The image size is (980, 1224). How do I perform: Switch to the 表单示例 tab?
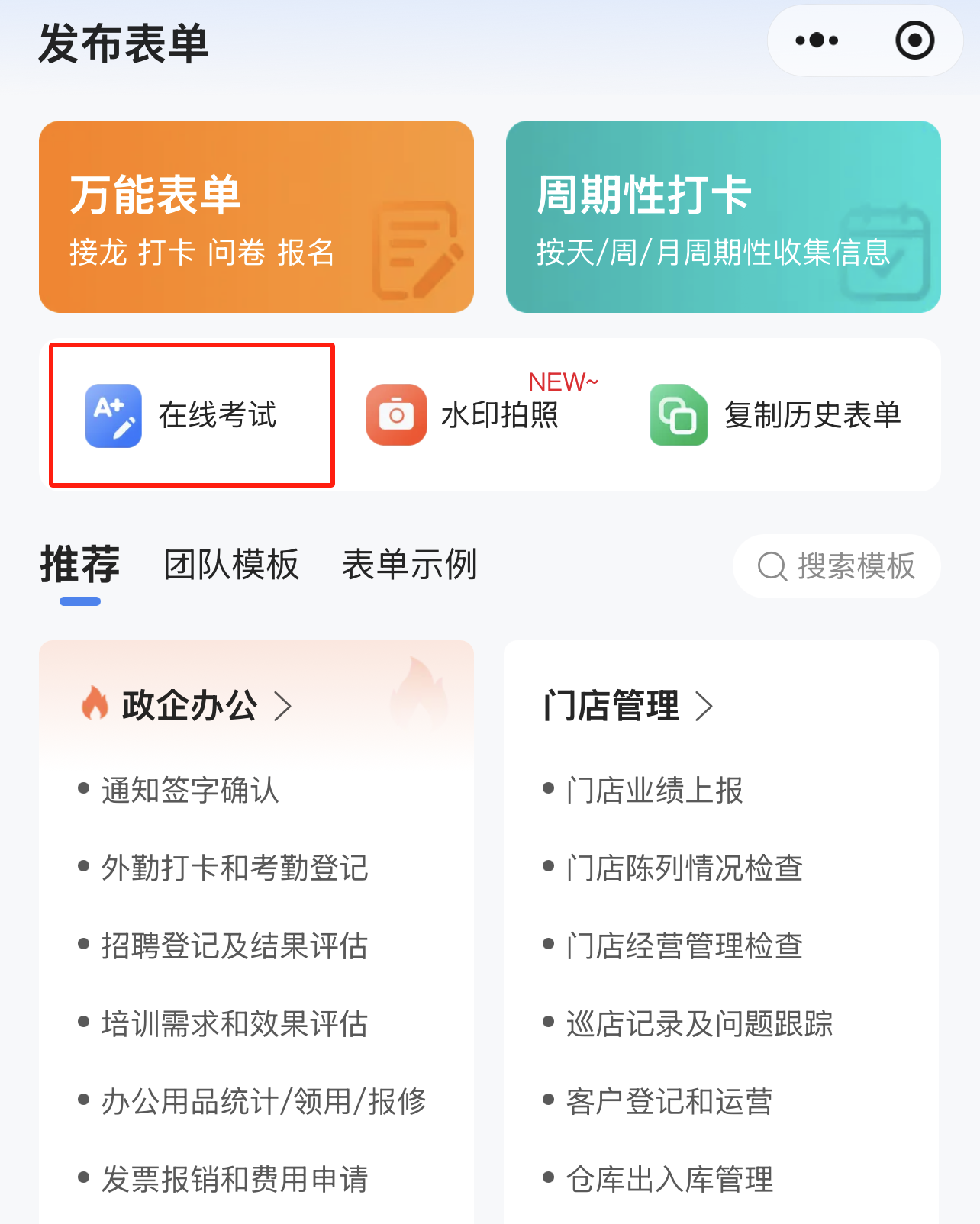(x=409, y=565)
